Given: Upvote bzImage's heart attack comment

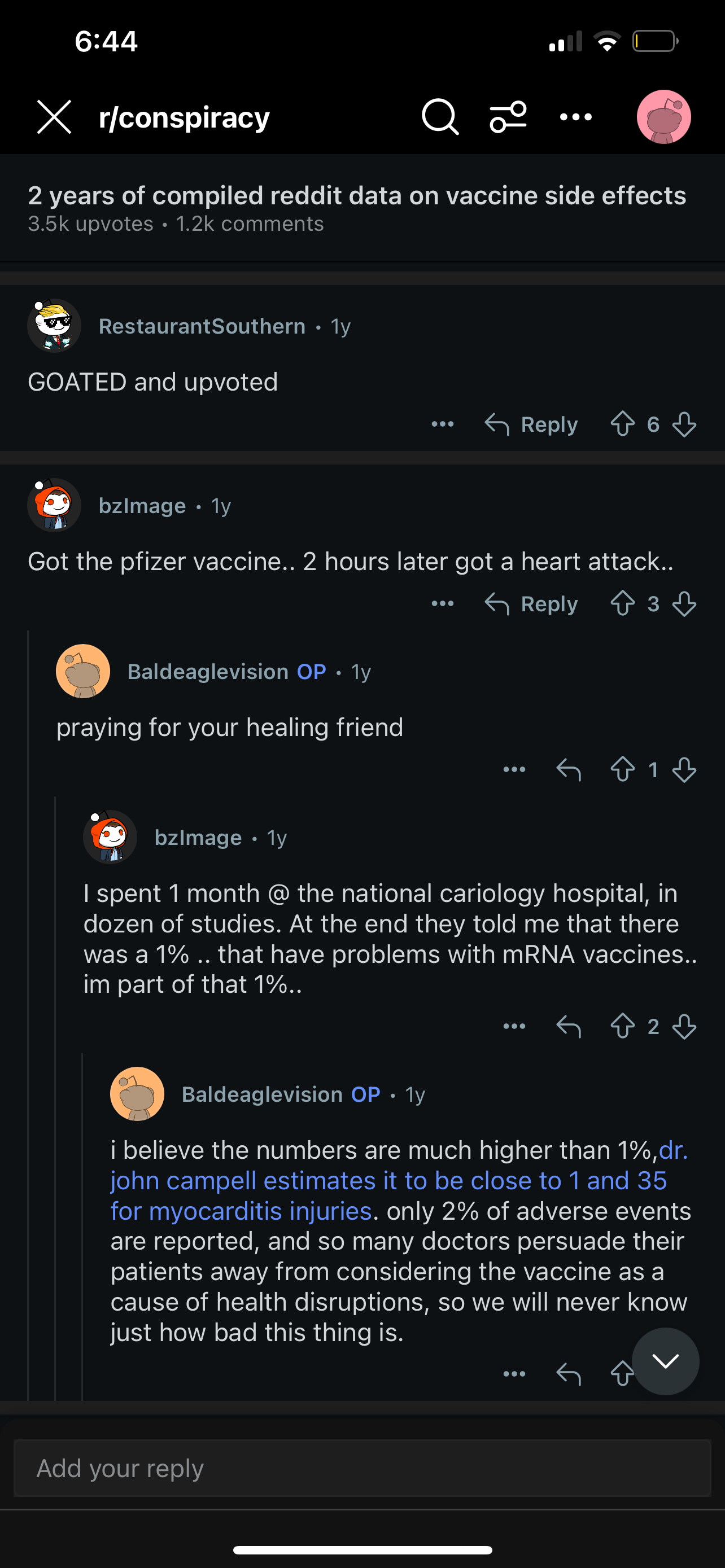Looking at the screenshot, I should click(622, 604).
